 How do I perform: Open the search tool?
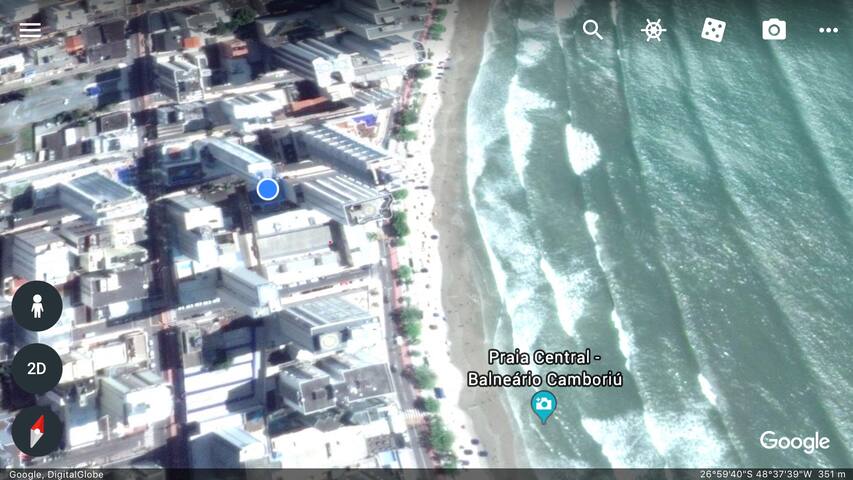(593, 29)
